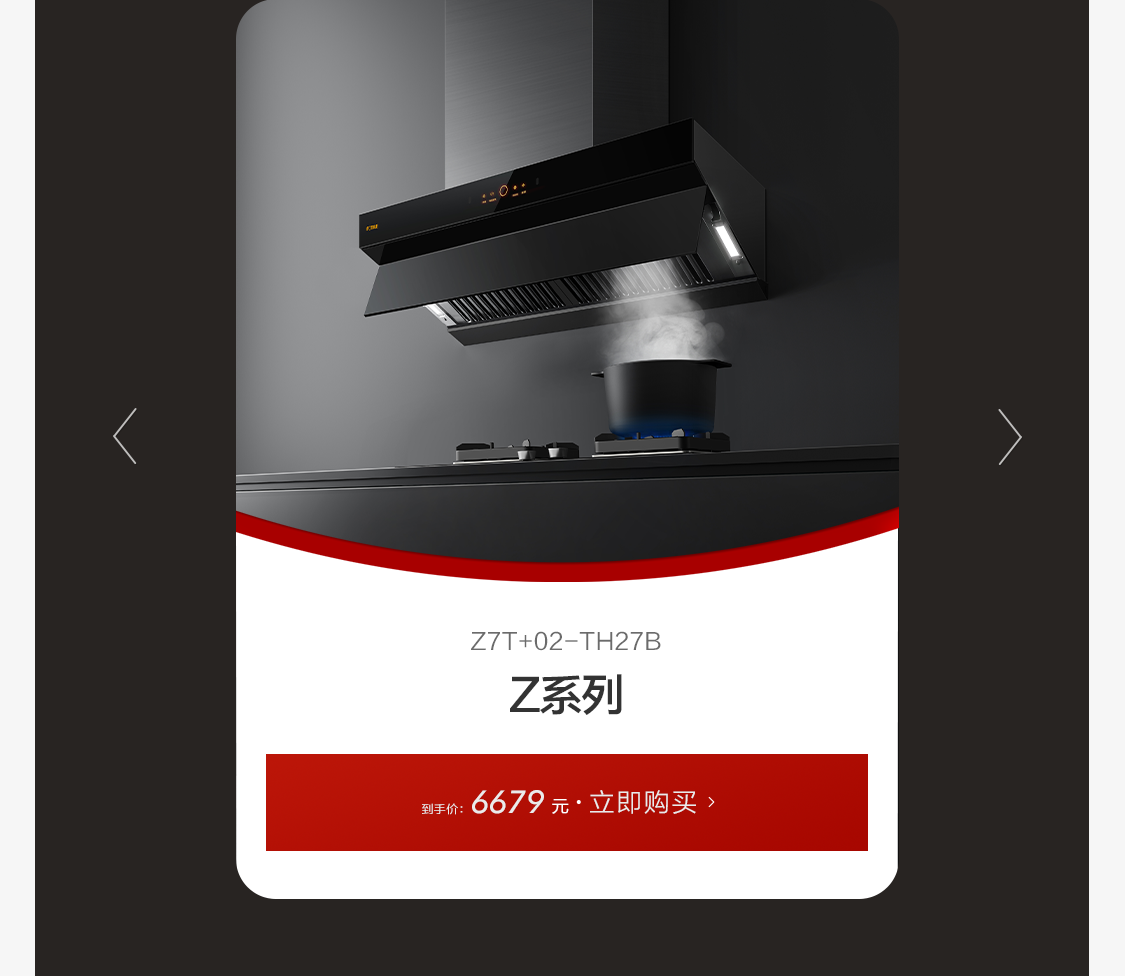Show the next product with right arrow
Image resolution: width=1125 pixels, height=976 pixels.
tap(1009, 437)
